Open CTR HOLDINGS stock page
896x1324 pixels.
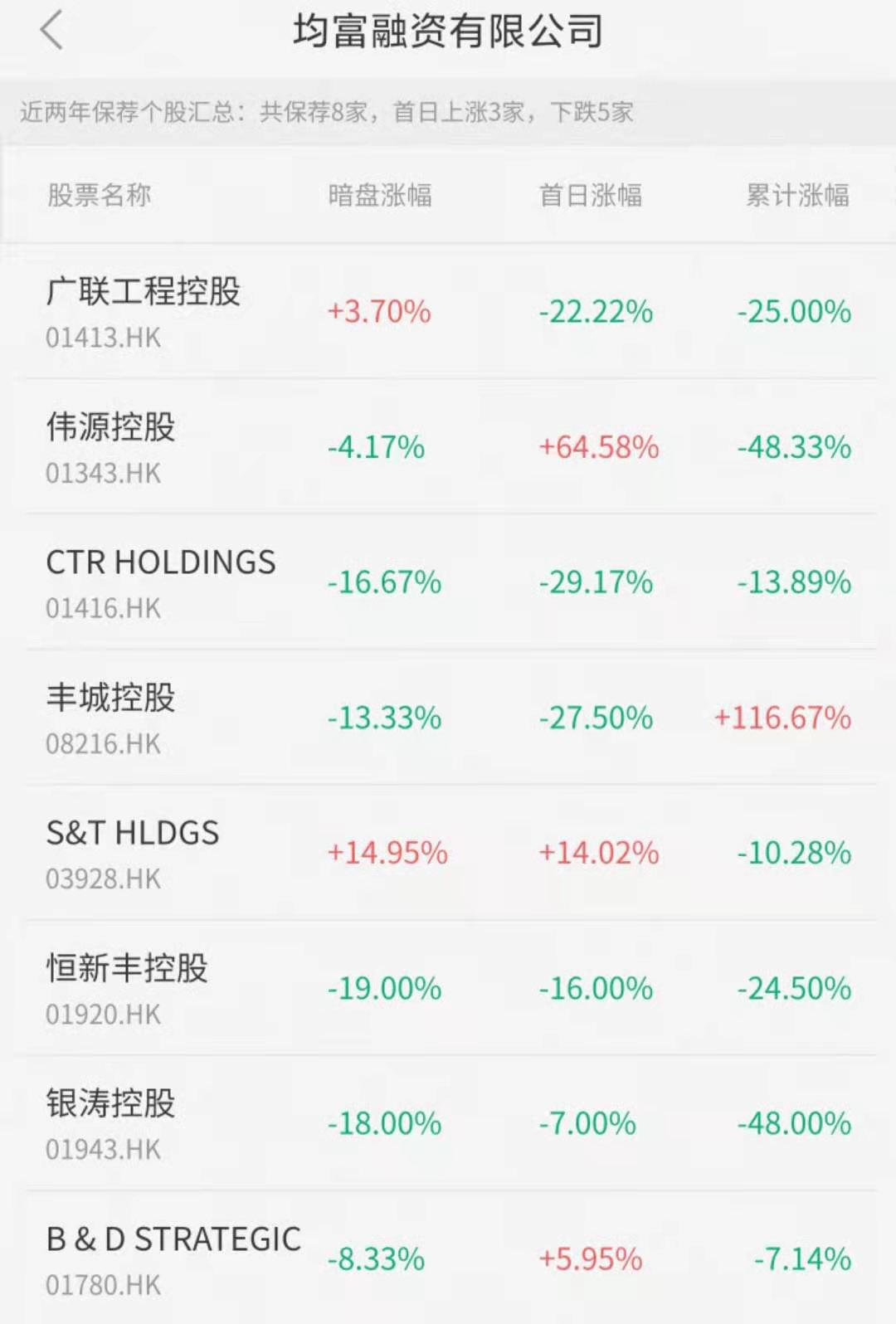click(x=163, y=562)
